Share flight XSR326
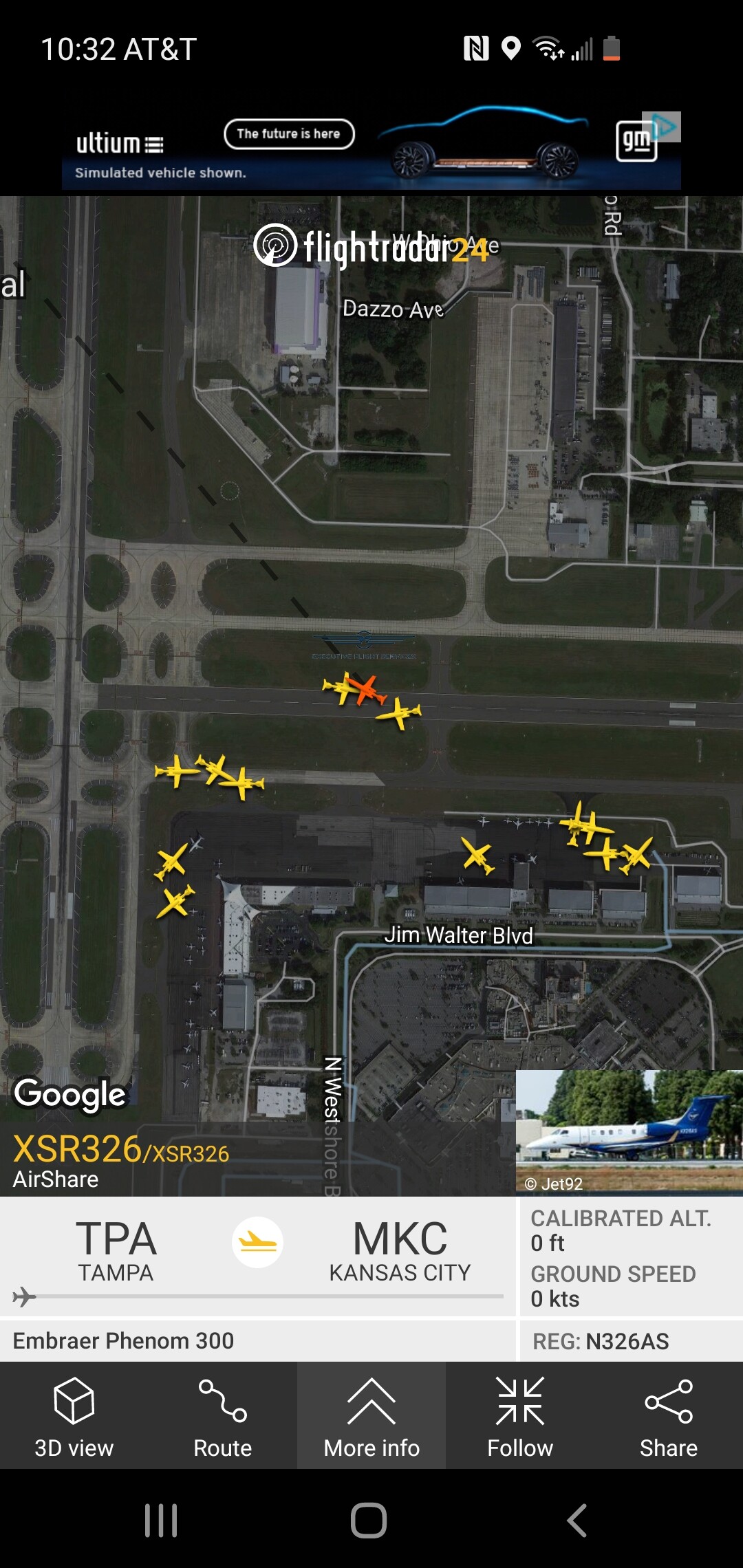This screenshot has width=743, height=1568. [668, 1417]
